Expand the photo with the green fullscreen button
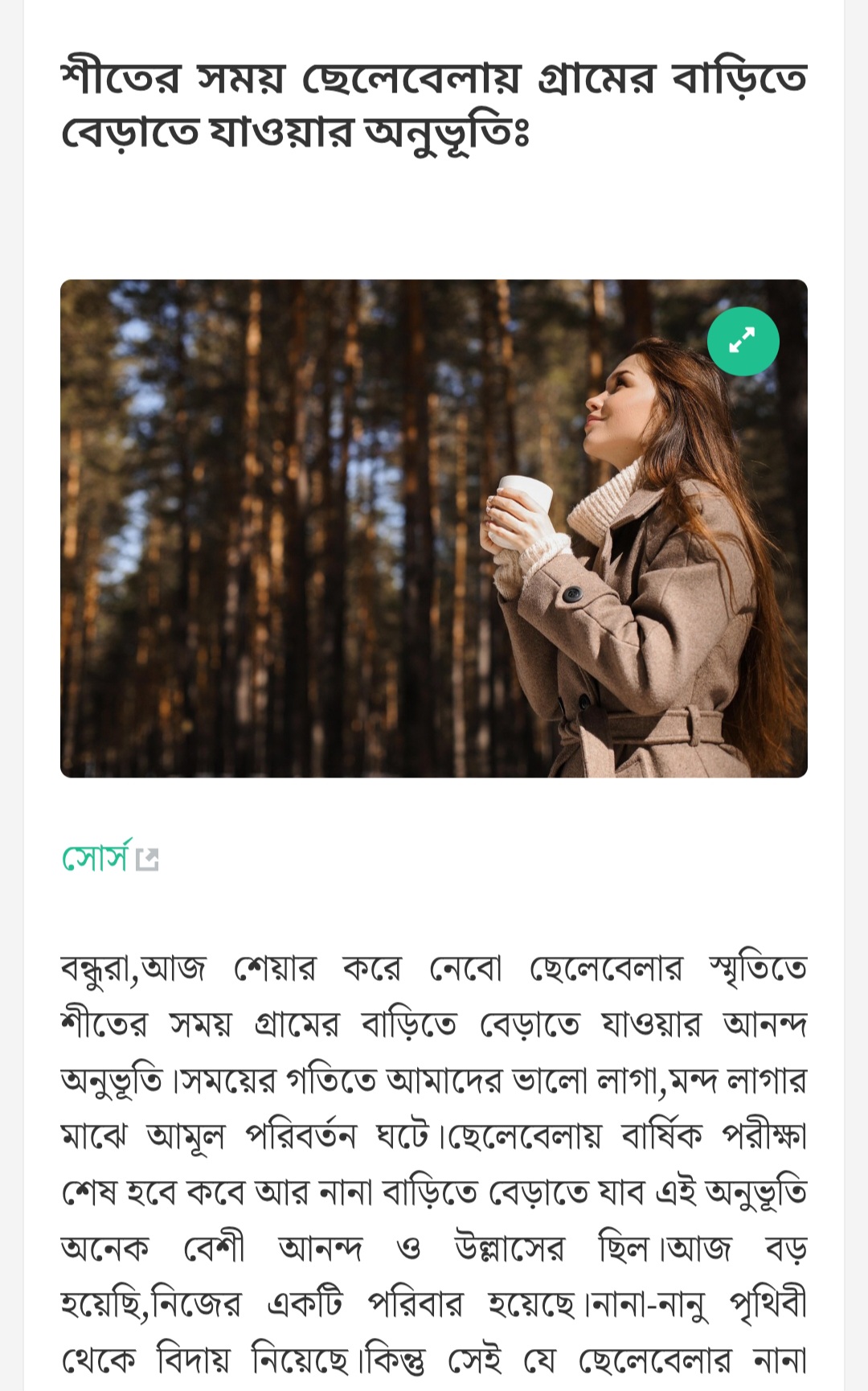Viewport: 868px width, 1391px height. pyautogui.click(x=743, y=341)
